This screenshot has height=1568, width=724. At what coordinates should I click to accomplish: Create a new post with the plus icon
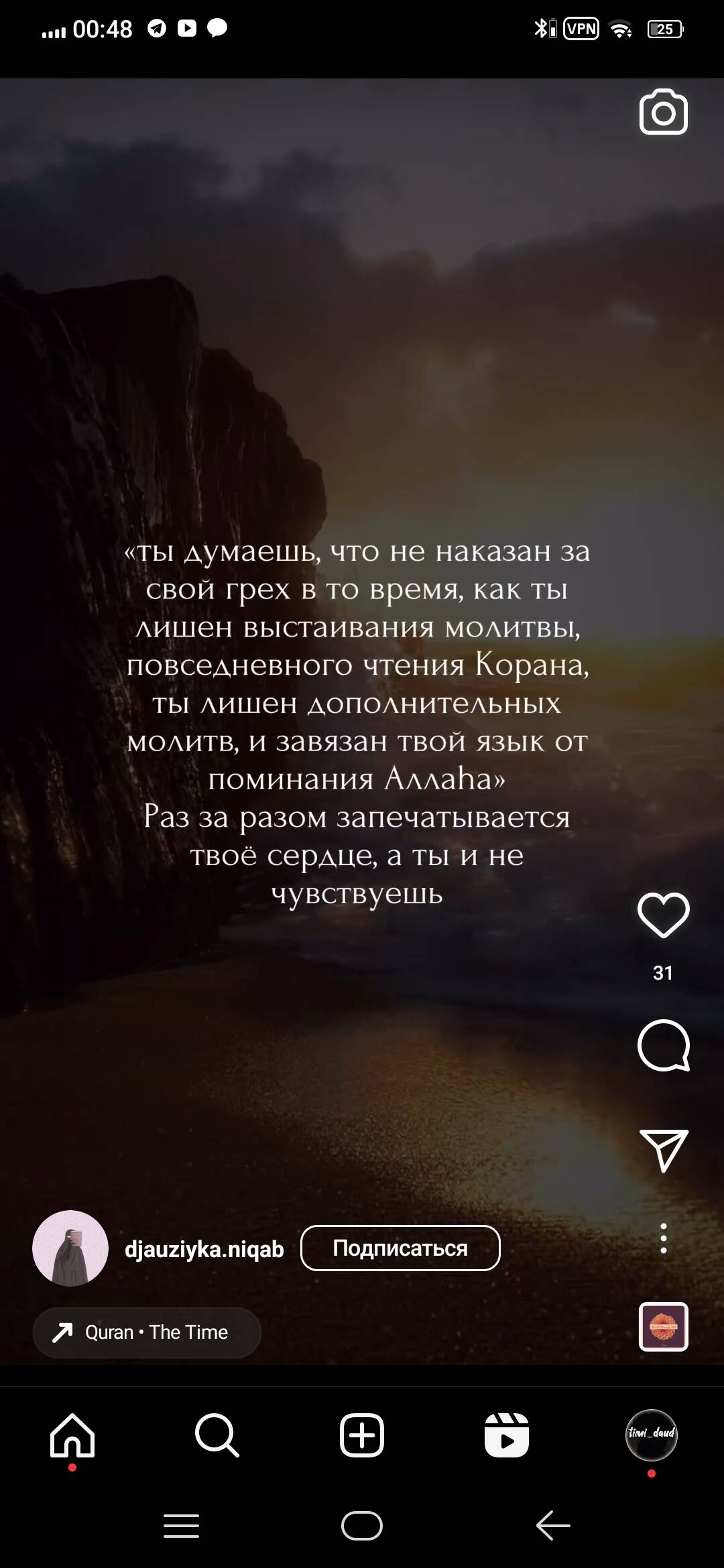pos(362,1435)
